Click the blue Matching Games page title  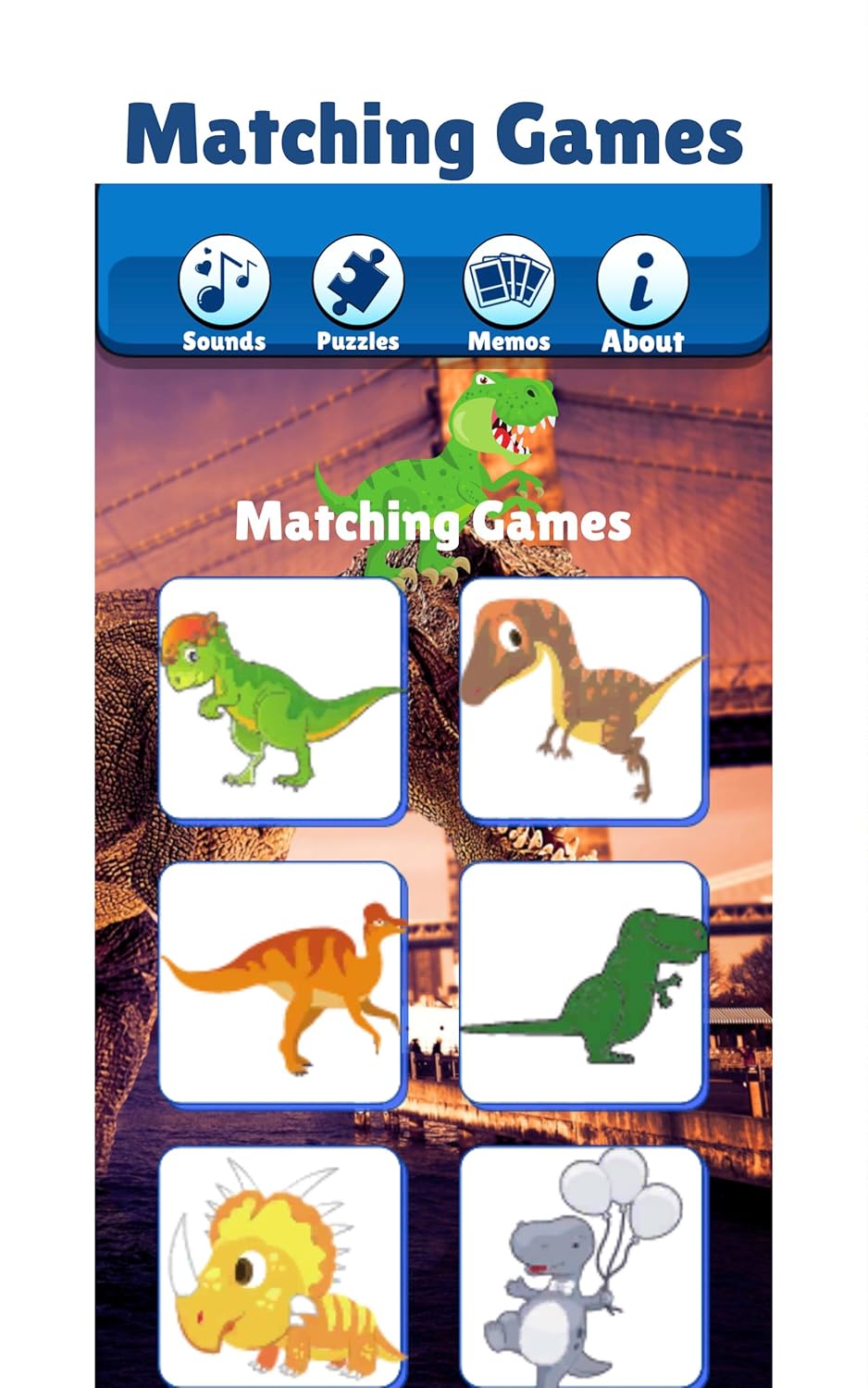pyautogui.click(x=434, y=134)
